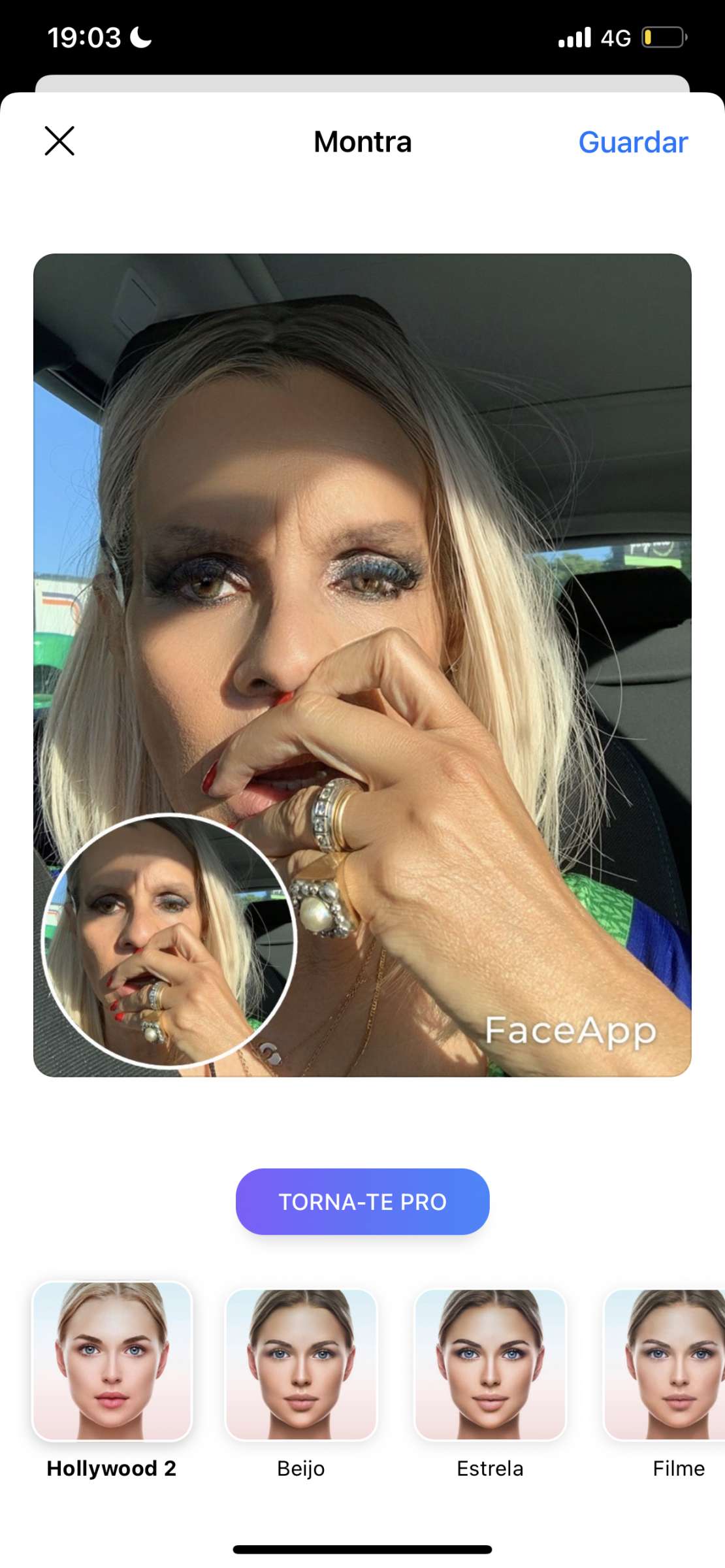This screenshot has width=725, height=1568.
Task: Close the Montra screen with the X
Action: click(x=59, y=141)
